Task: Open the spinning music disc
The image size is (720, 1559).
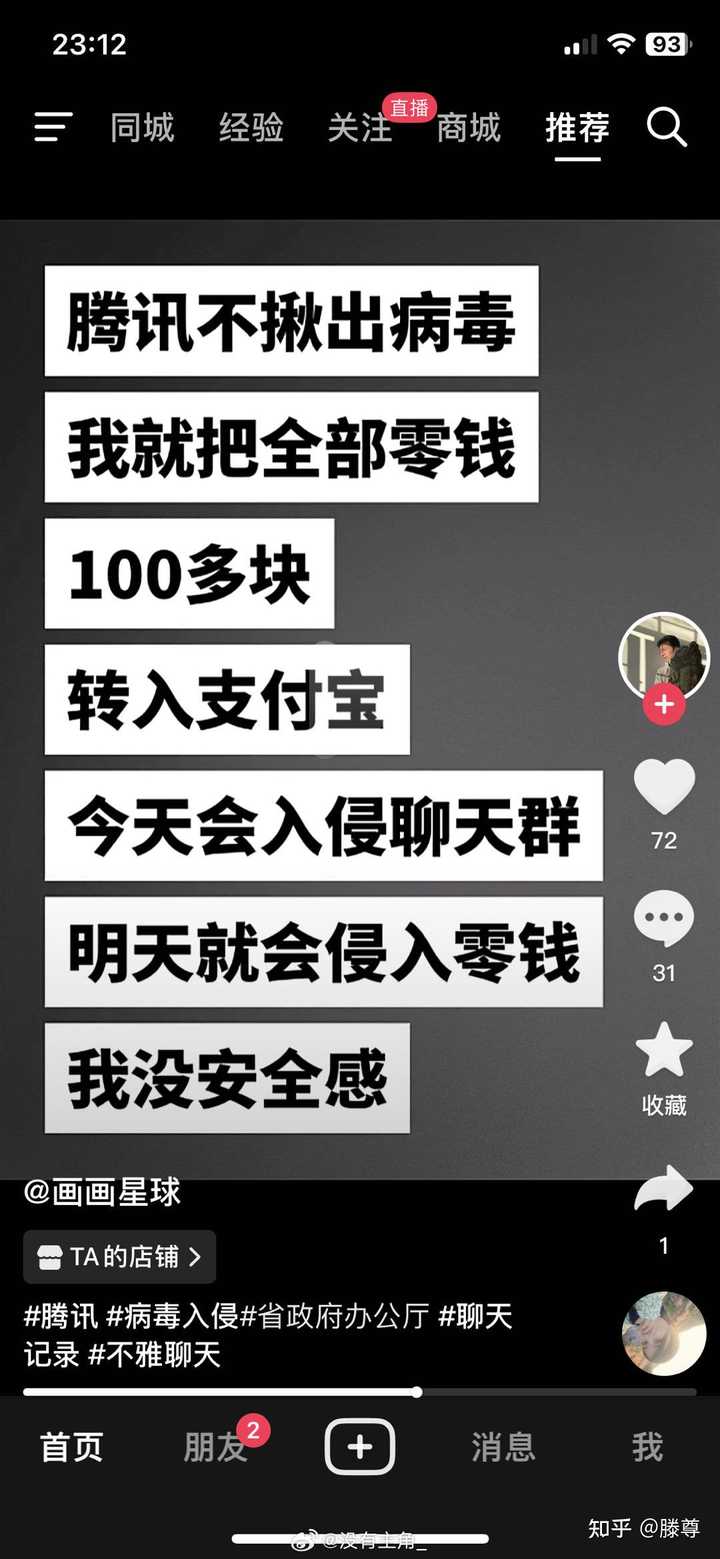Action: click(664, 1334)
